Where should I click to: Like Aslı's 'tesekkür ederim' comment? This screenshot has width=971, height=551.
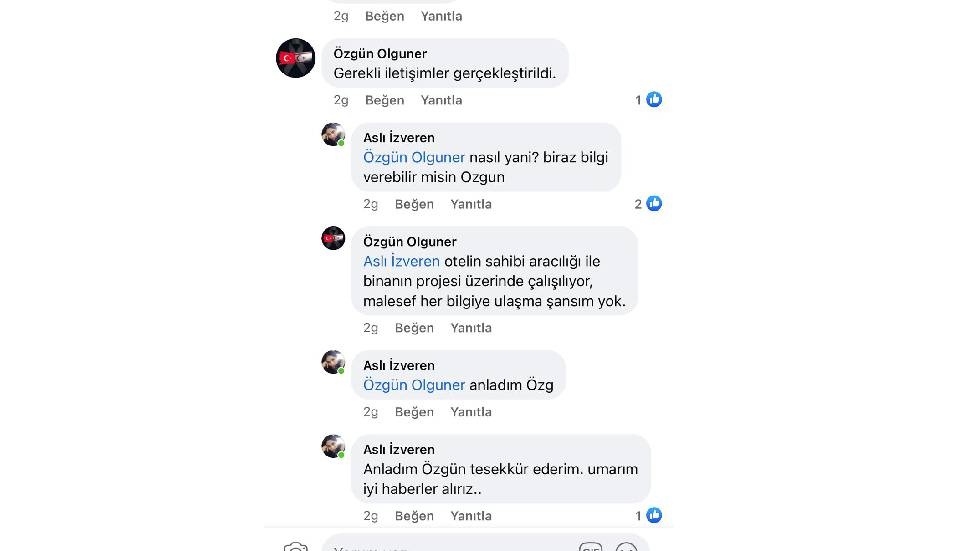pos(414,516)
